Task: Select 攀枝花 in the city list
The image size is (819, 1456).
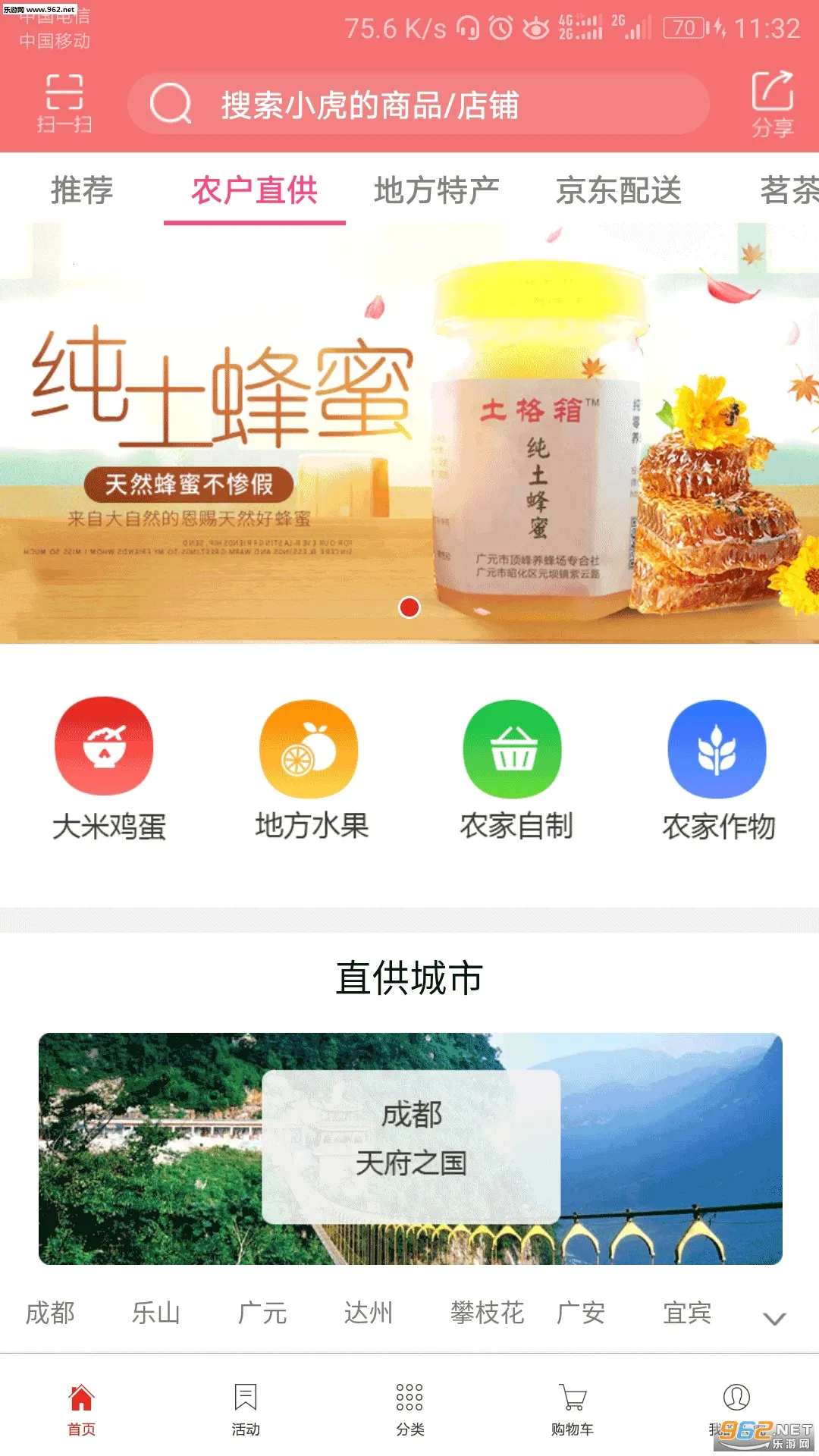Action: point(486,1313)
